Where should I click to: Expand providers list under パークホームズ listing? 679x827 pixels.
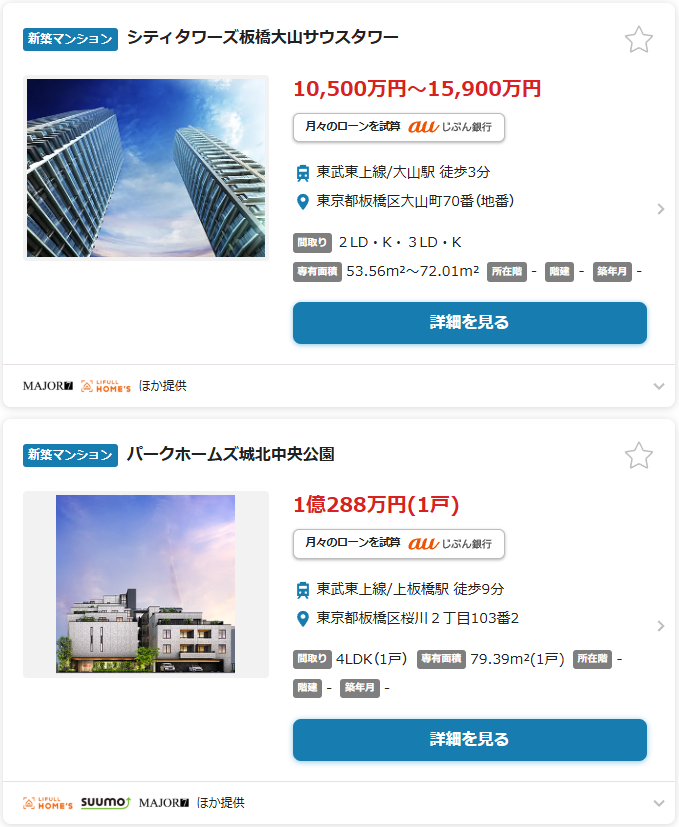pos(658,803)
